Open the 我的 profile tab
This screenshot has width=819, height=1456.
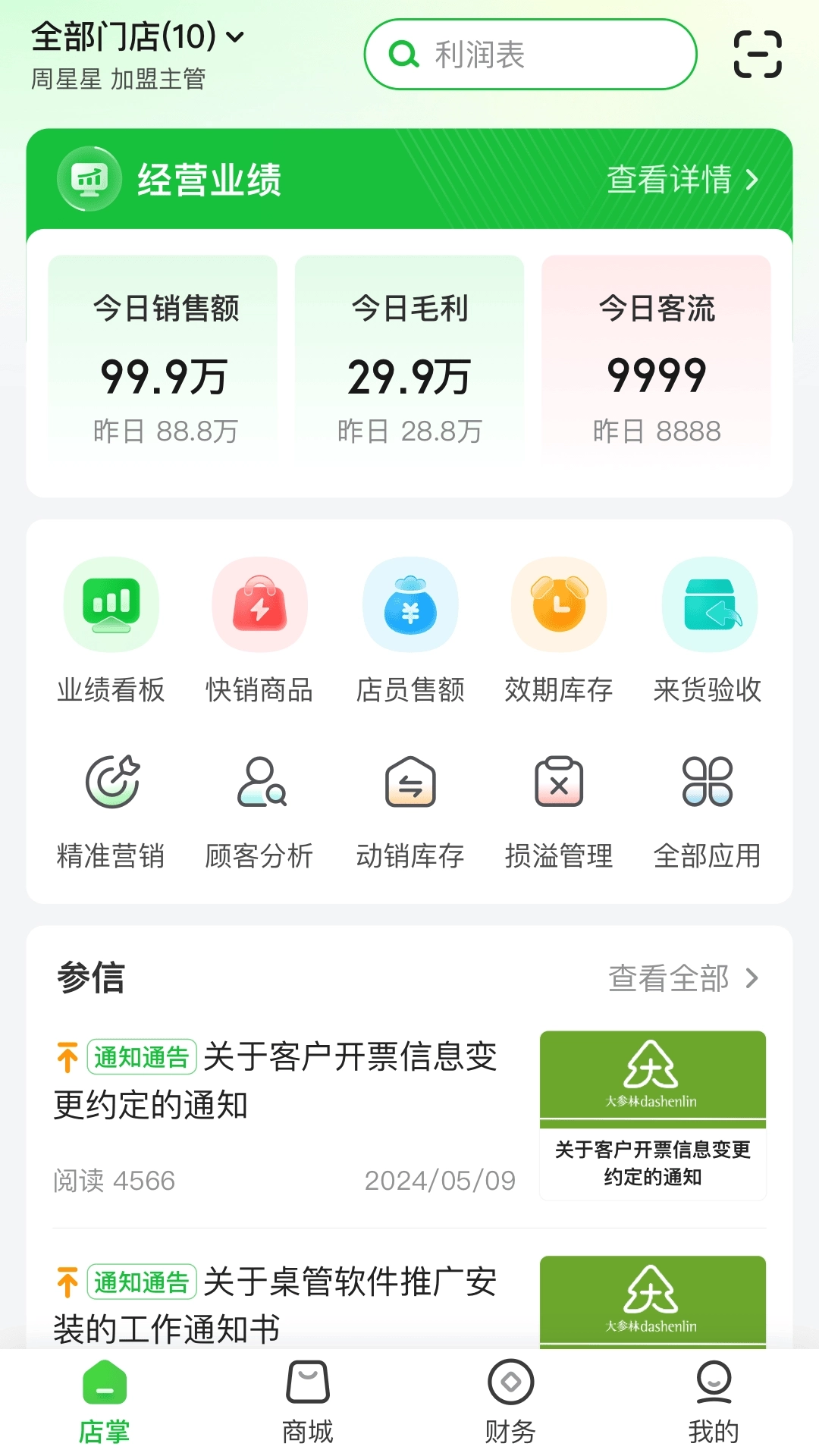pyautogui.click(x=714, y=1407)
